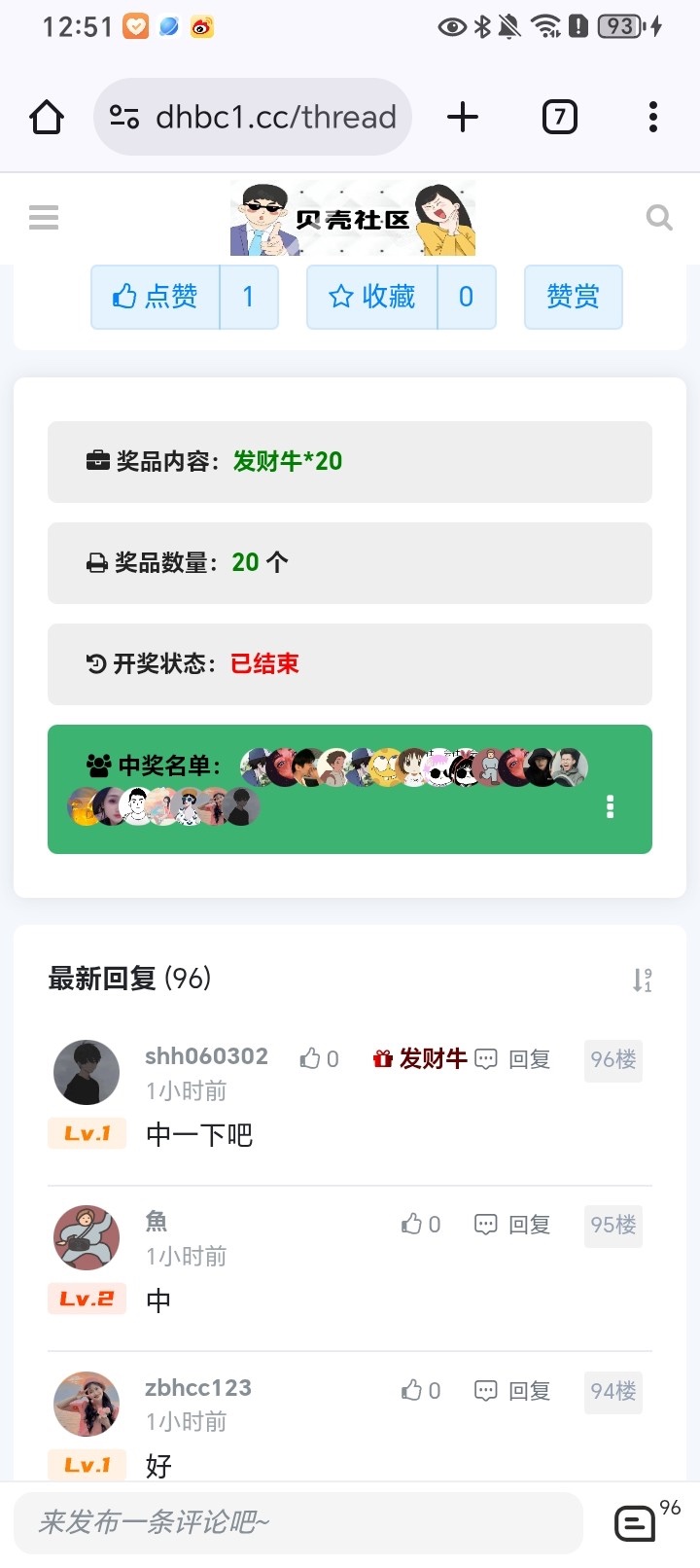The image size is (700, 1568).
Task: Open the site search magnifier icon
Action: pyautogui.click(x=659, y=217)
